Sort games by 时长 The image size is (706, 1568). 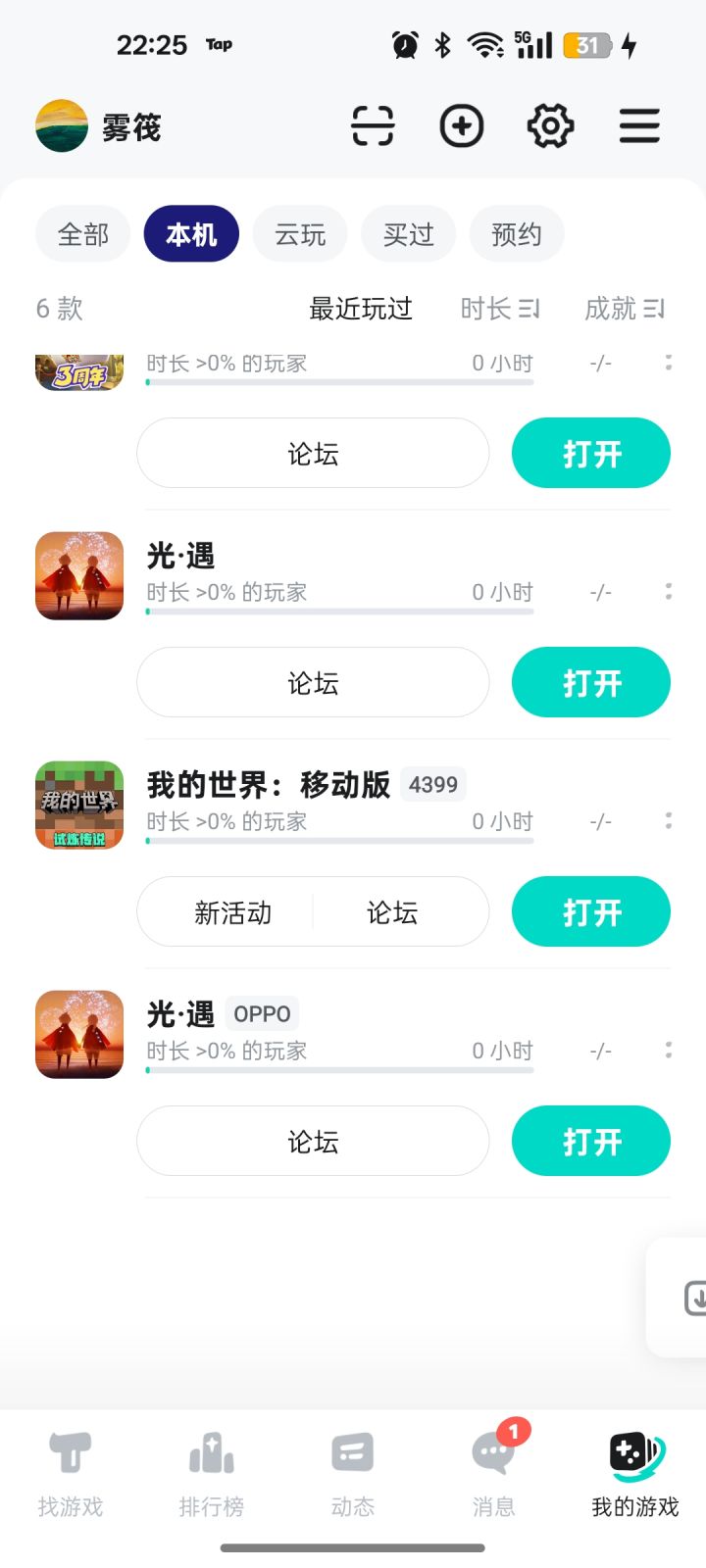500,310
